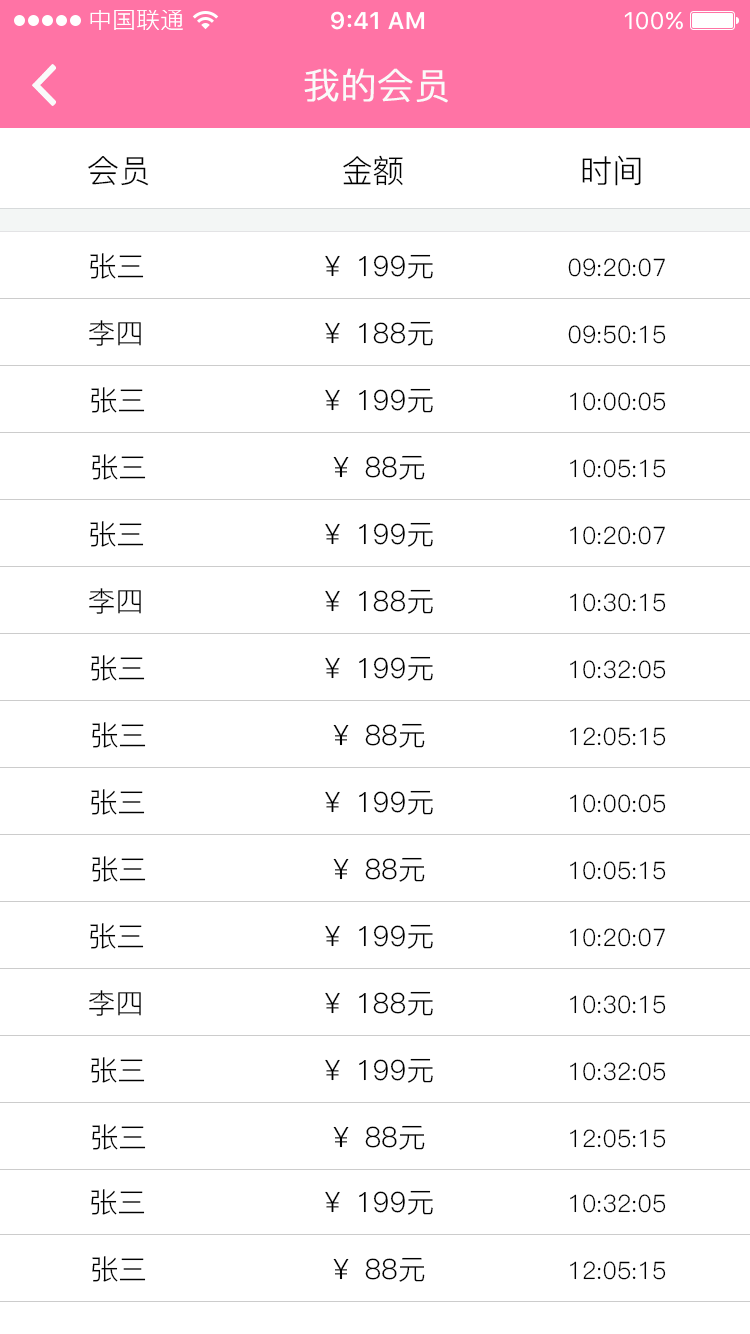Go back from the 我的会员 page
This screenshot has height=1334, width=750.
pyautogui.click(x=45, y=86)
